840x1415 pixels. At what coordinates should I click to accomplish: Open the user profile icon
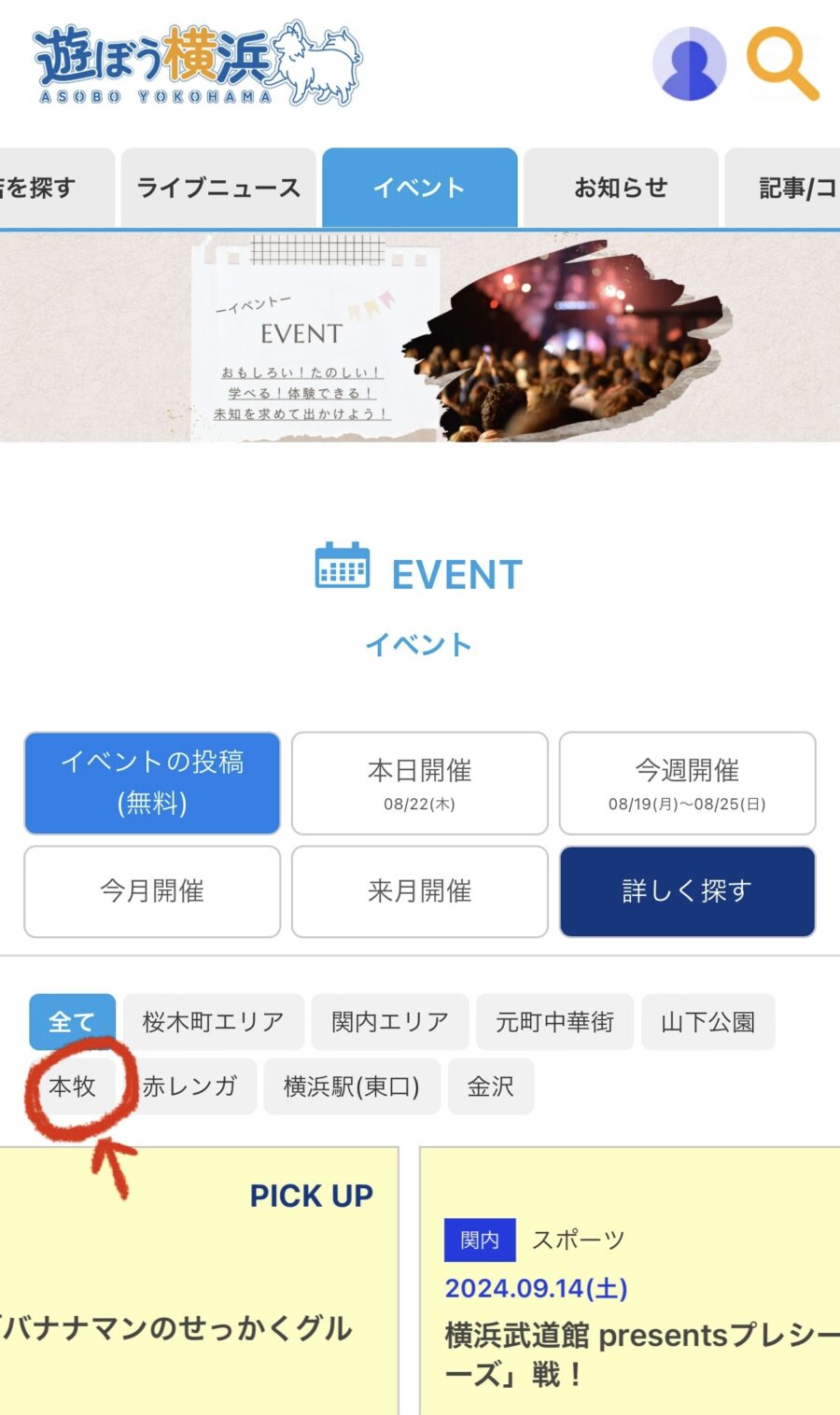tap(689, 63)
